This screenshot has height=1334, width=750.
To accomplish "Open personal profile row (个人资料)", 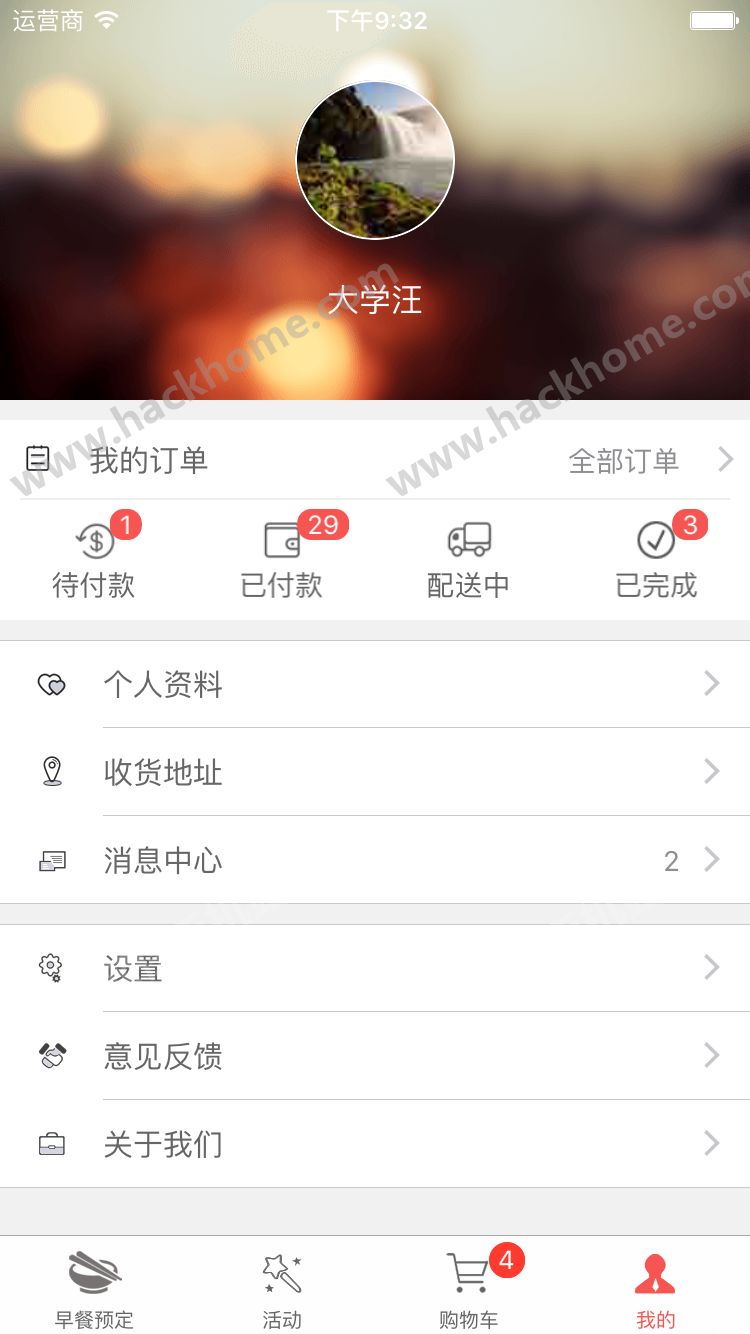I will pyautogui.click(x=375, y=684).
